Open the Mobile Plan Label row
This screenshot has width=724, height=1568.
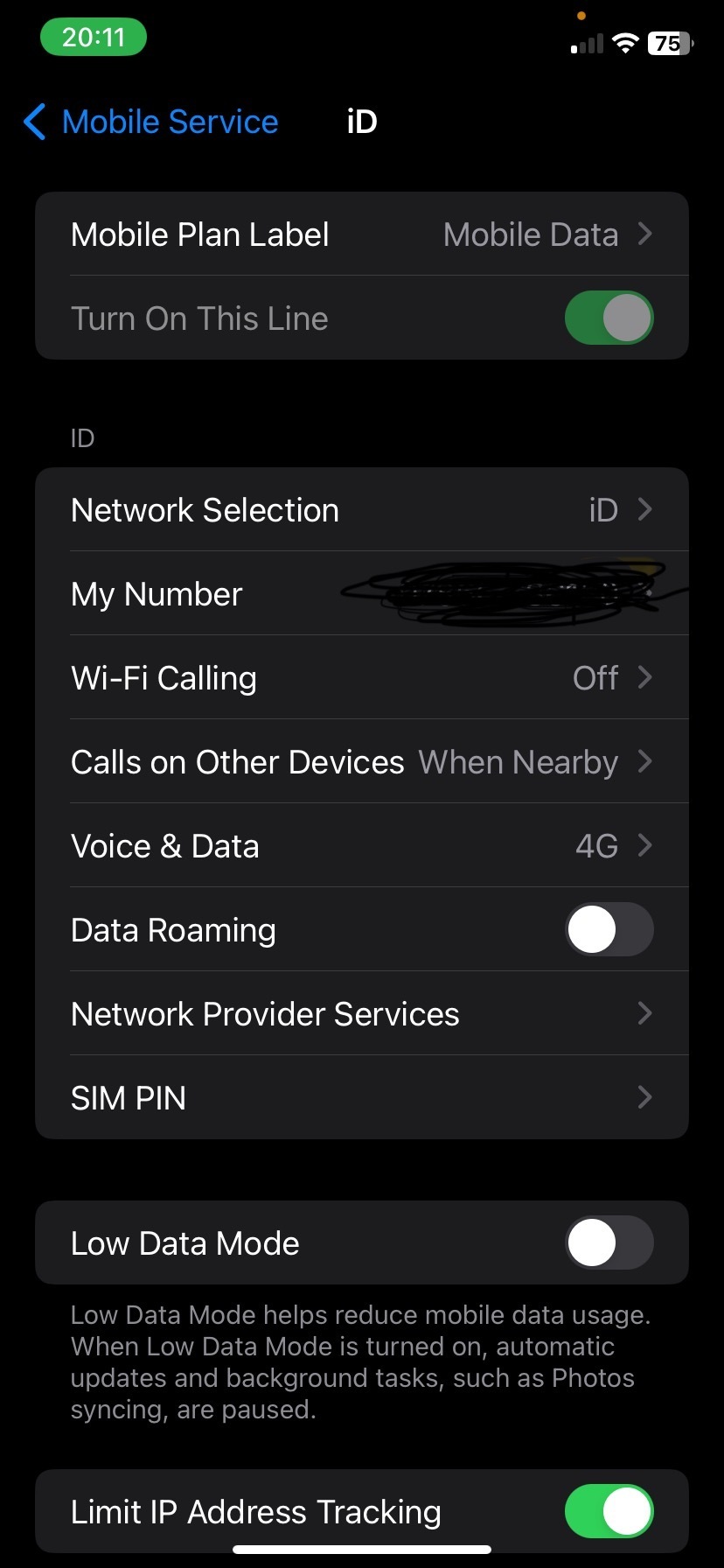coord(362,234)
